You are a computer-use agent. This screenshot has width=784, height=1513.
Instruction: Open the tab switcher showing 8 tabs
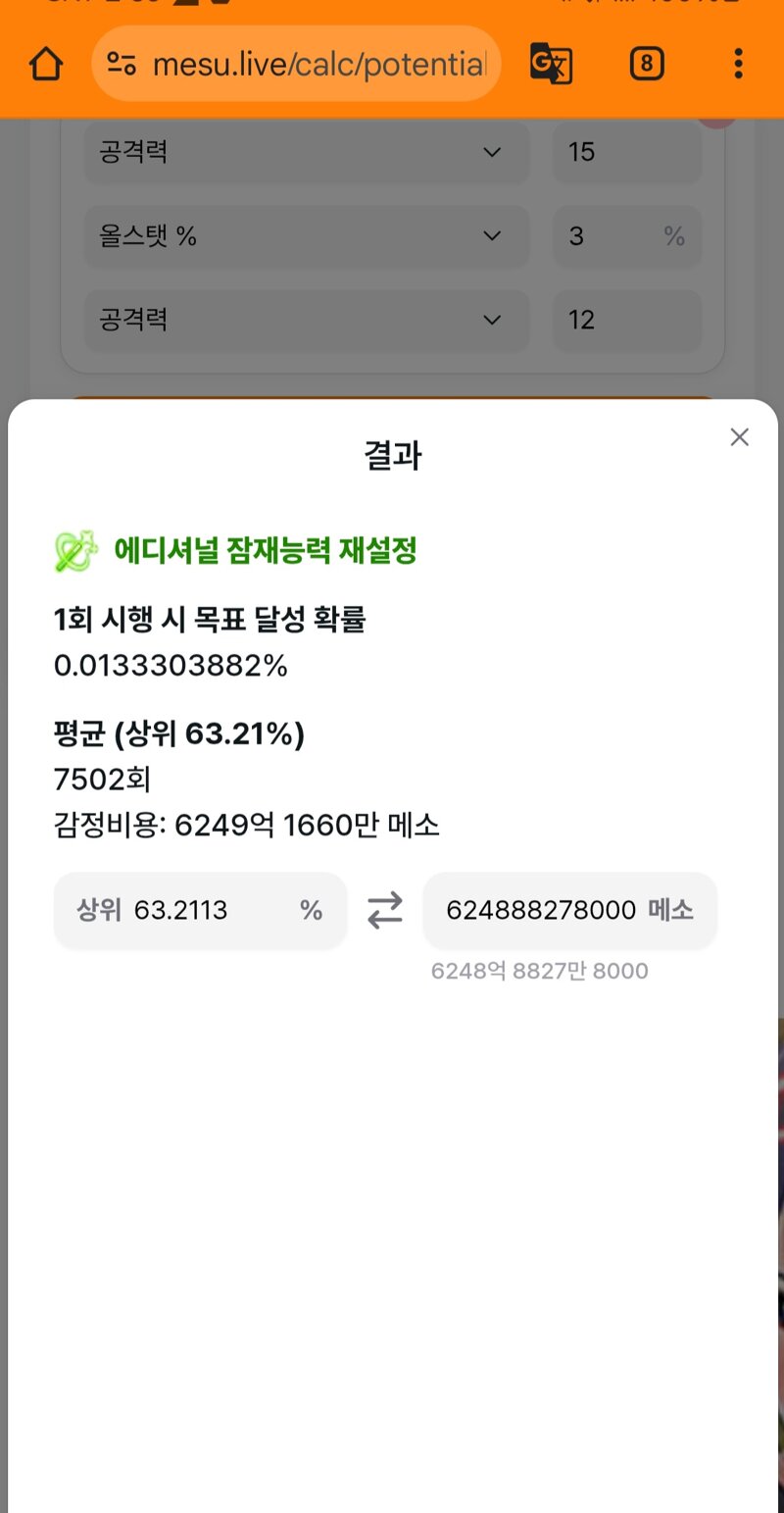(x=646, y=65)
